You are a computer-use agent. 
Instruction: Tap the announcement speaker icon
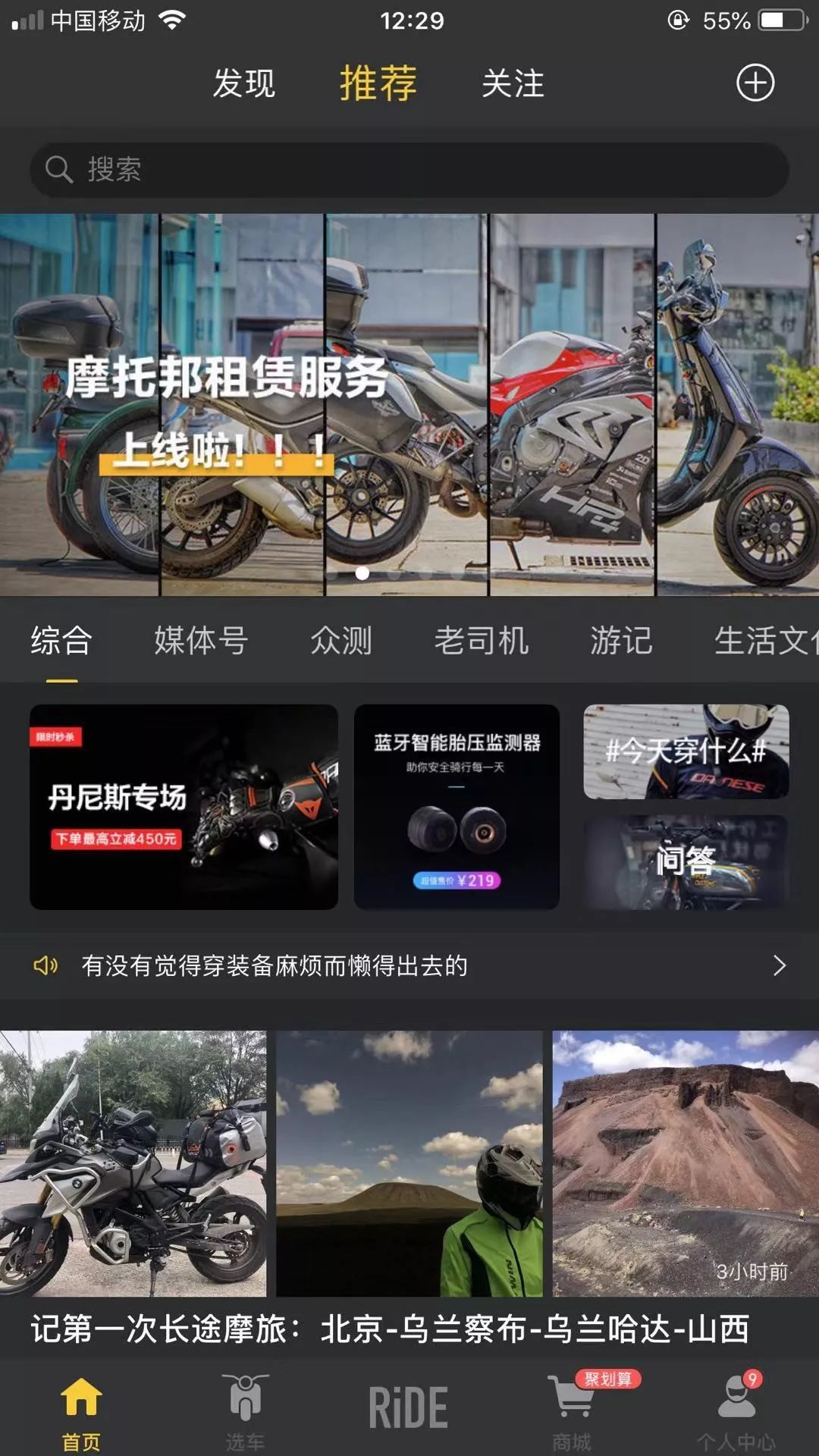click(45, 965)
